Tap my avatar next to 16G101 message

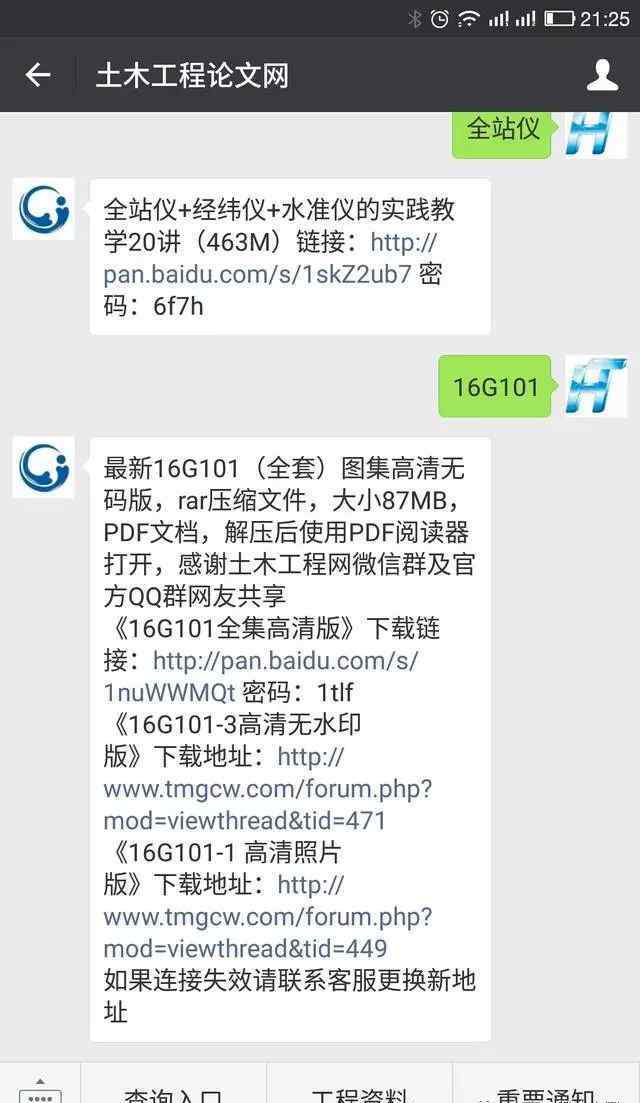tap(596, 386)
